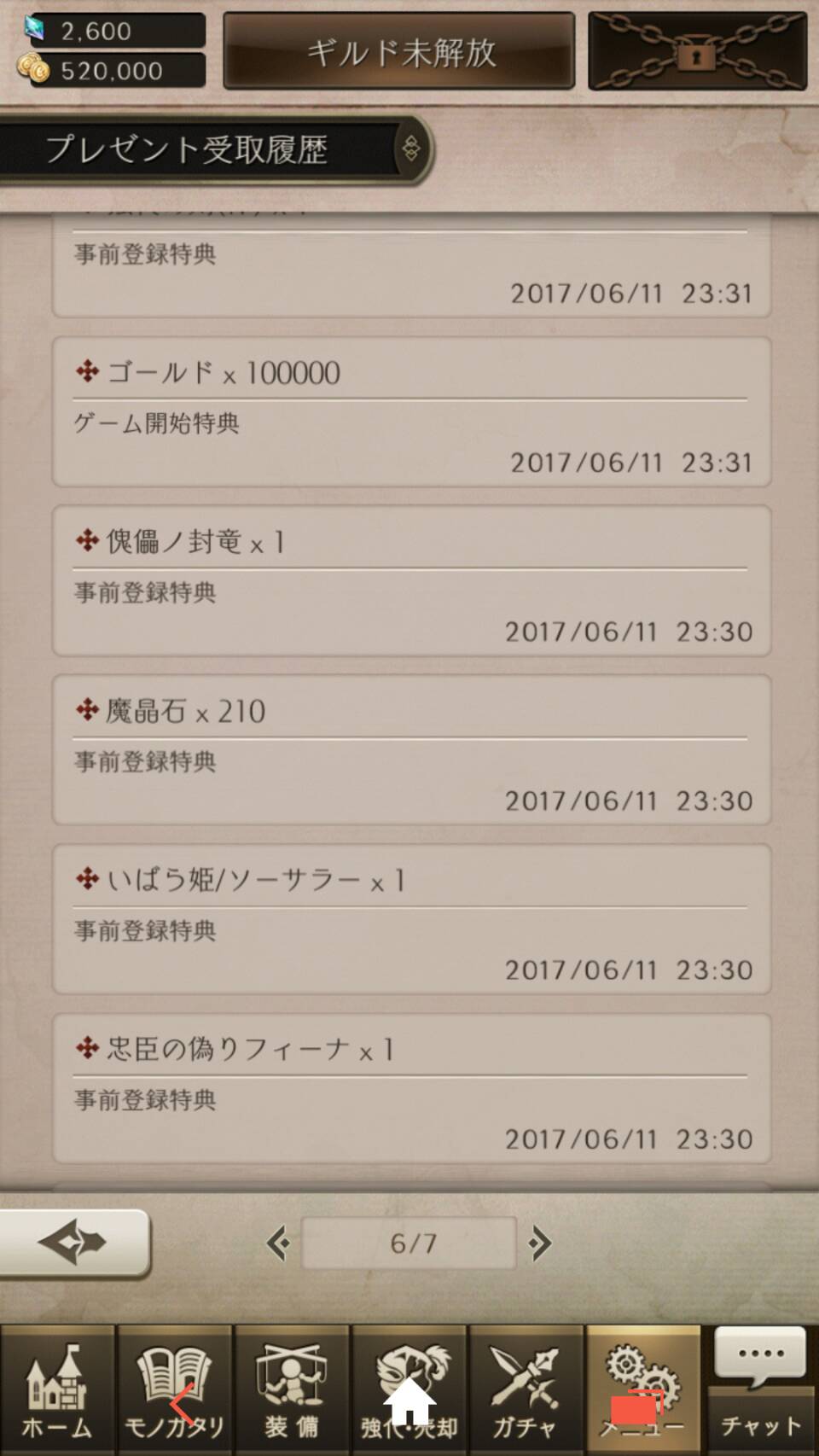Open the ホーム tab
The height and width of the screenshot is (1456, 819).
(57, 1391)
